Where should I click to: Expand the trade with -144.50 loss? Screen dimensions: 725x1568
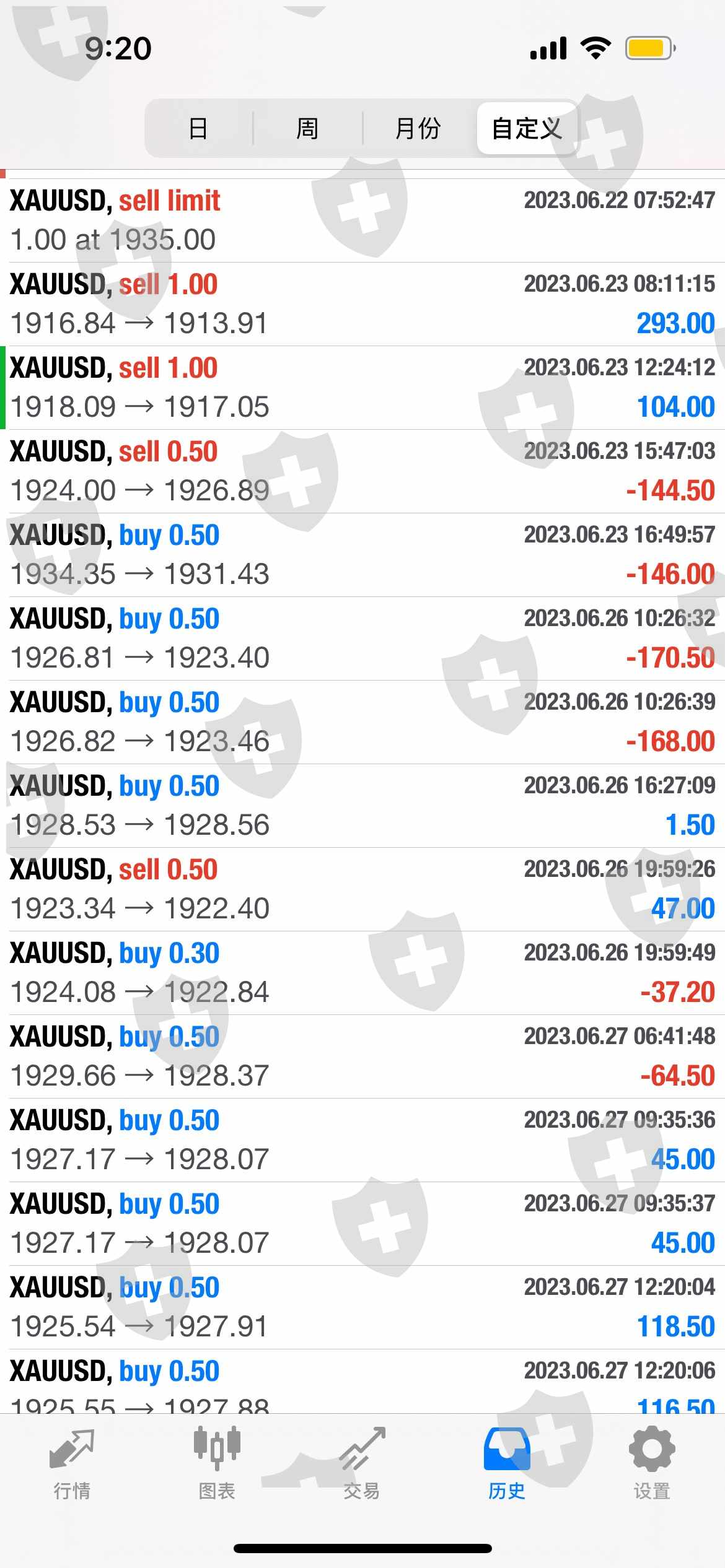362,471
